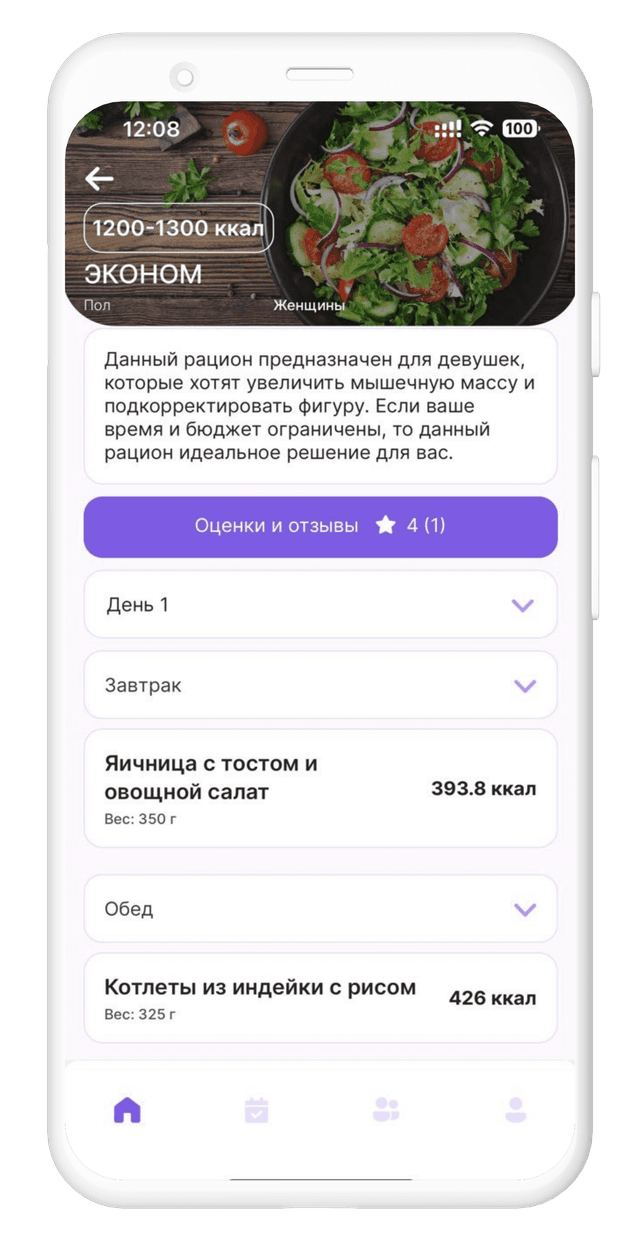Collapse the Завтрак section

(x=524, y=686)
